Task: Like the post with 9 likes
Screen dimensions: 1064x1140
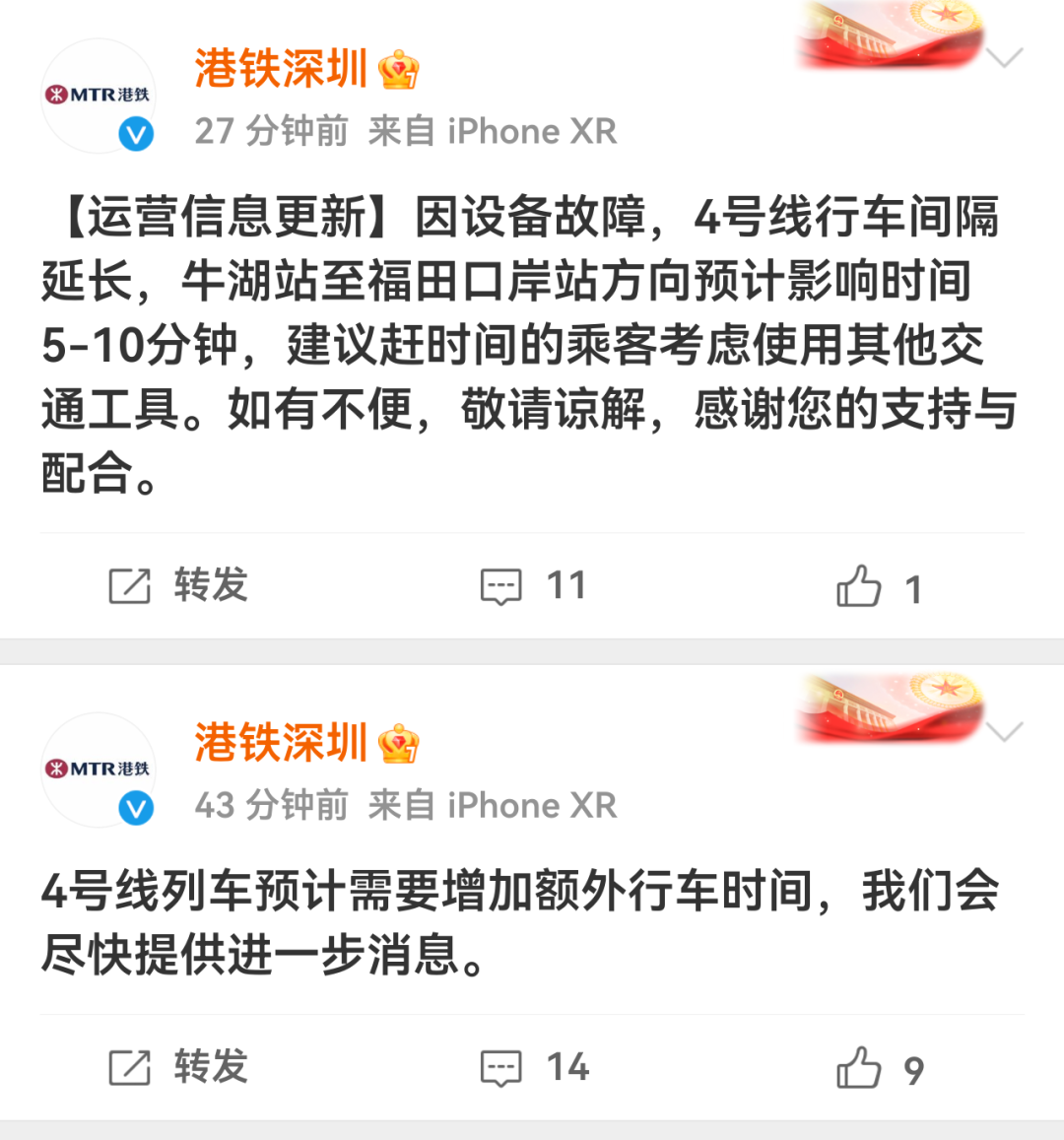Action: coord(877,1069)
